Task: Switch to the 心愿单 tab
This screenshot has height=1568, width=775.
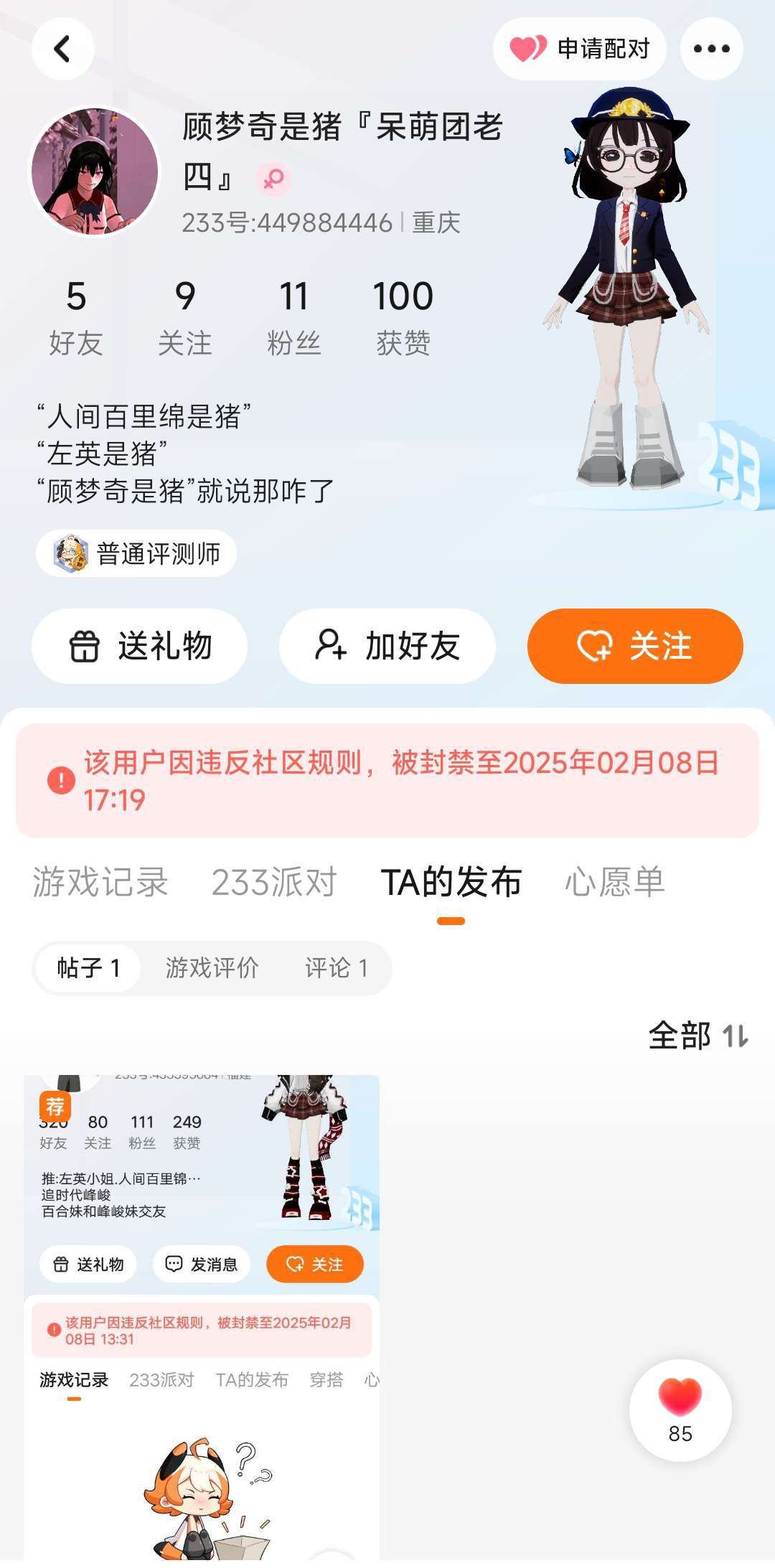Action: point(614,882)
